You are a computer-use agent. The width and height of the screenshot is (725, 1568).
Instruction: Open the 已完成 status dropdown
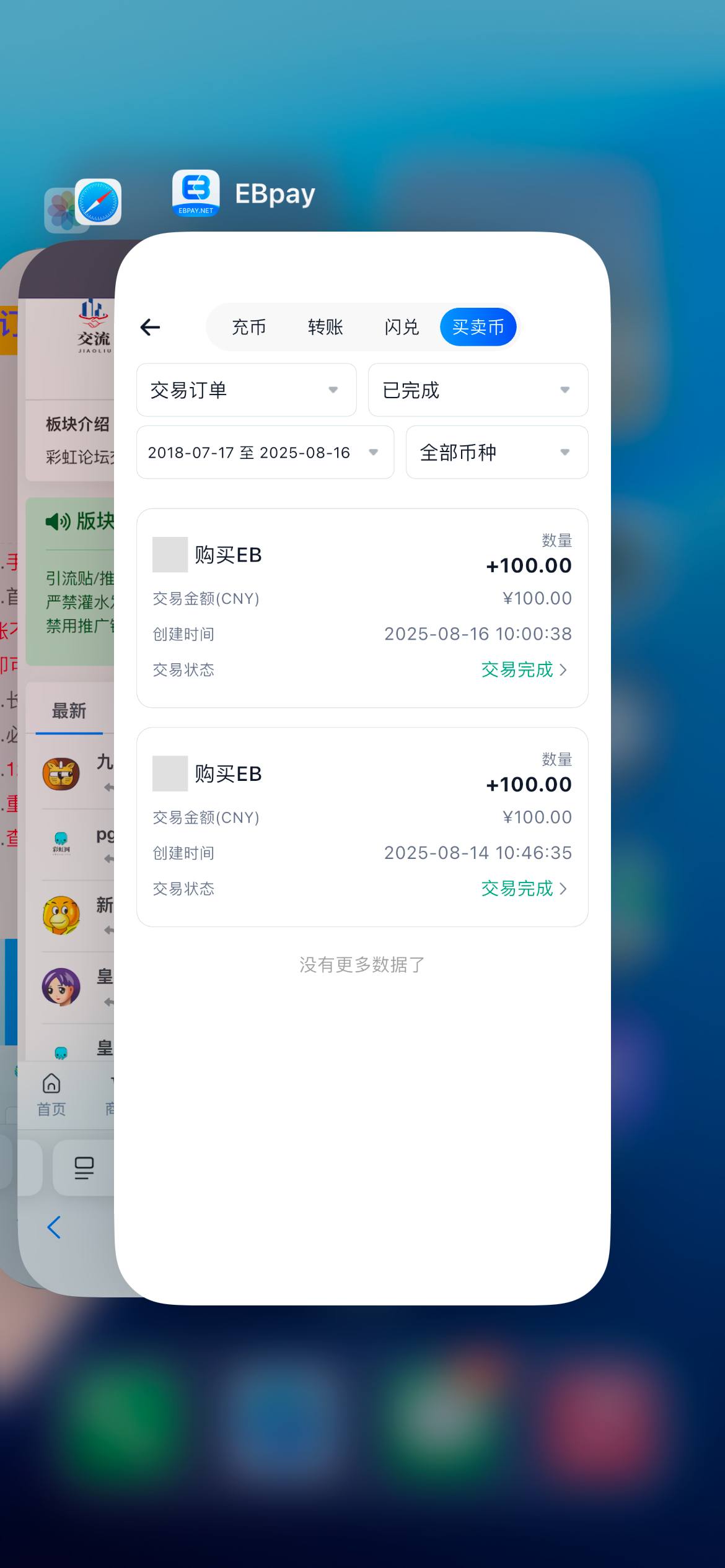pyautogui.click(x=478, y=390)
